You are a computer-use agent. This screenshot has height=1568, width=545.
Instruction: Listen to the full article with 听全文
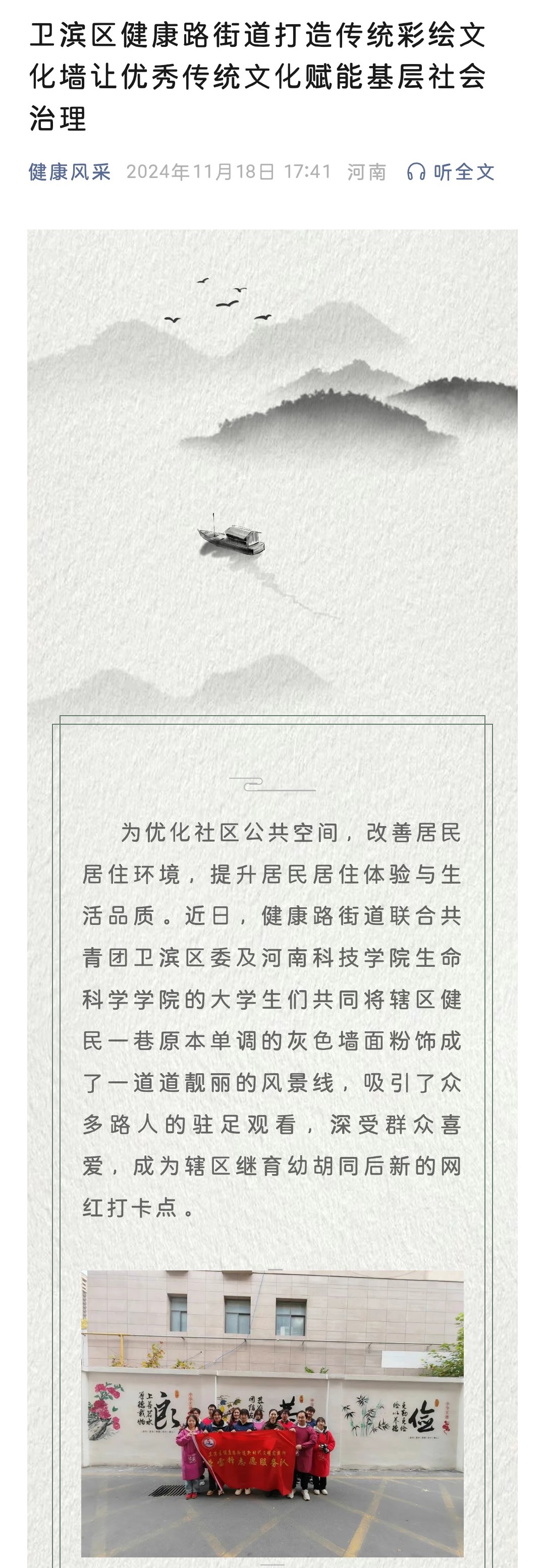point(451,172)
